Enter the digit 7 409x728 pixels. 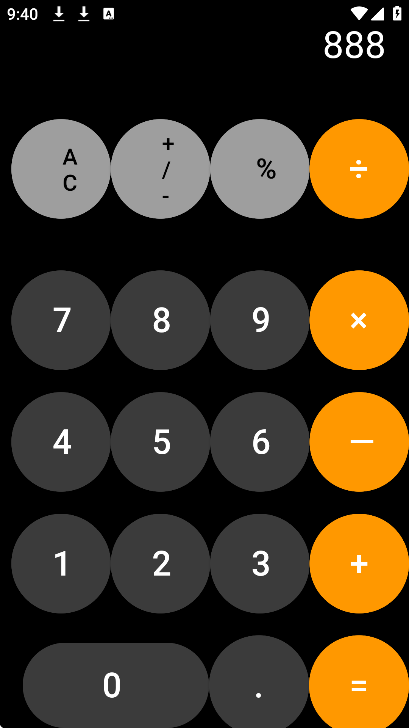click(61, 320)
